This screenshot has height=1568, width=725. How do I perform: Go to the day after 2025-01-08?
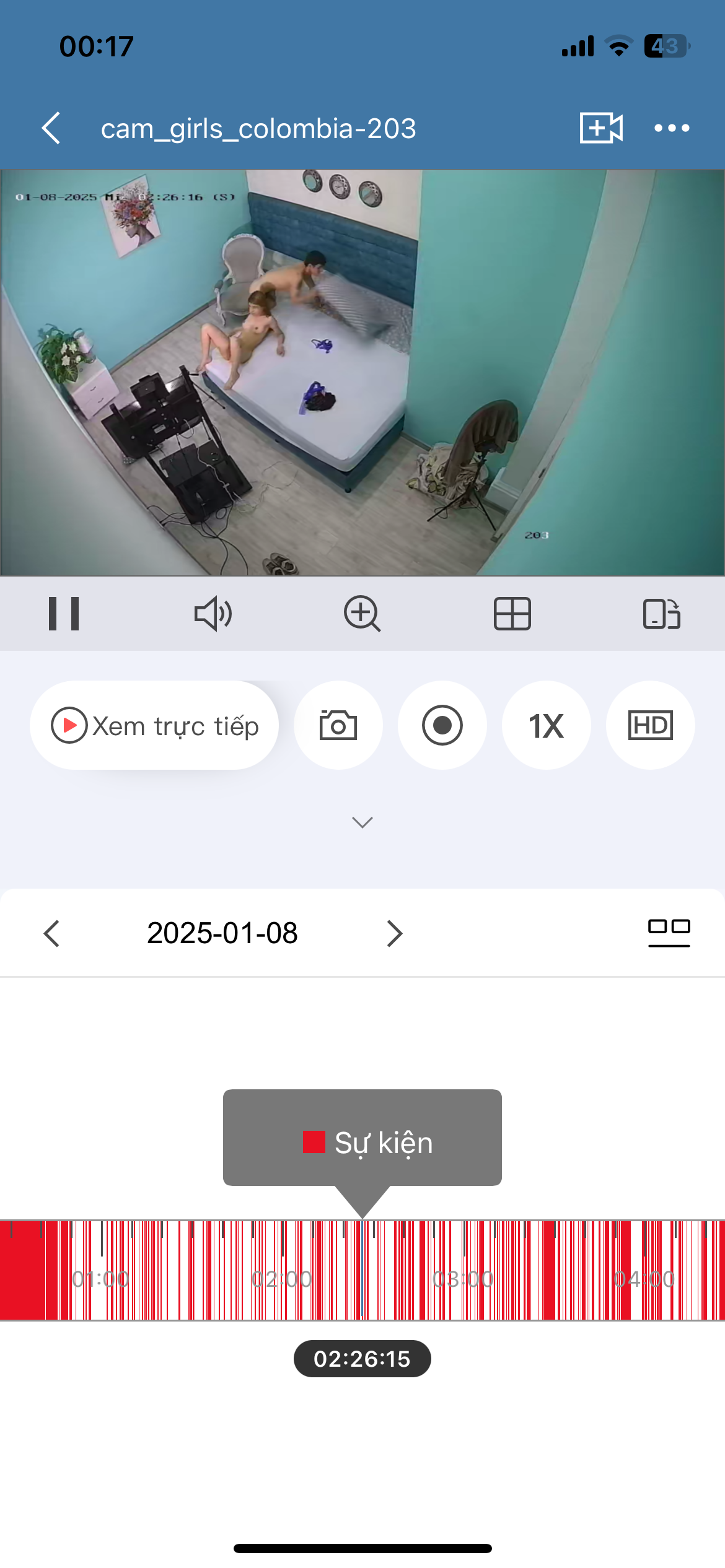pos(395,933)
